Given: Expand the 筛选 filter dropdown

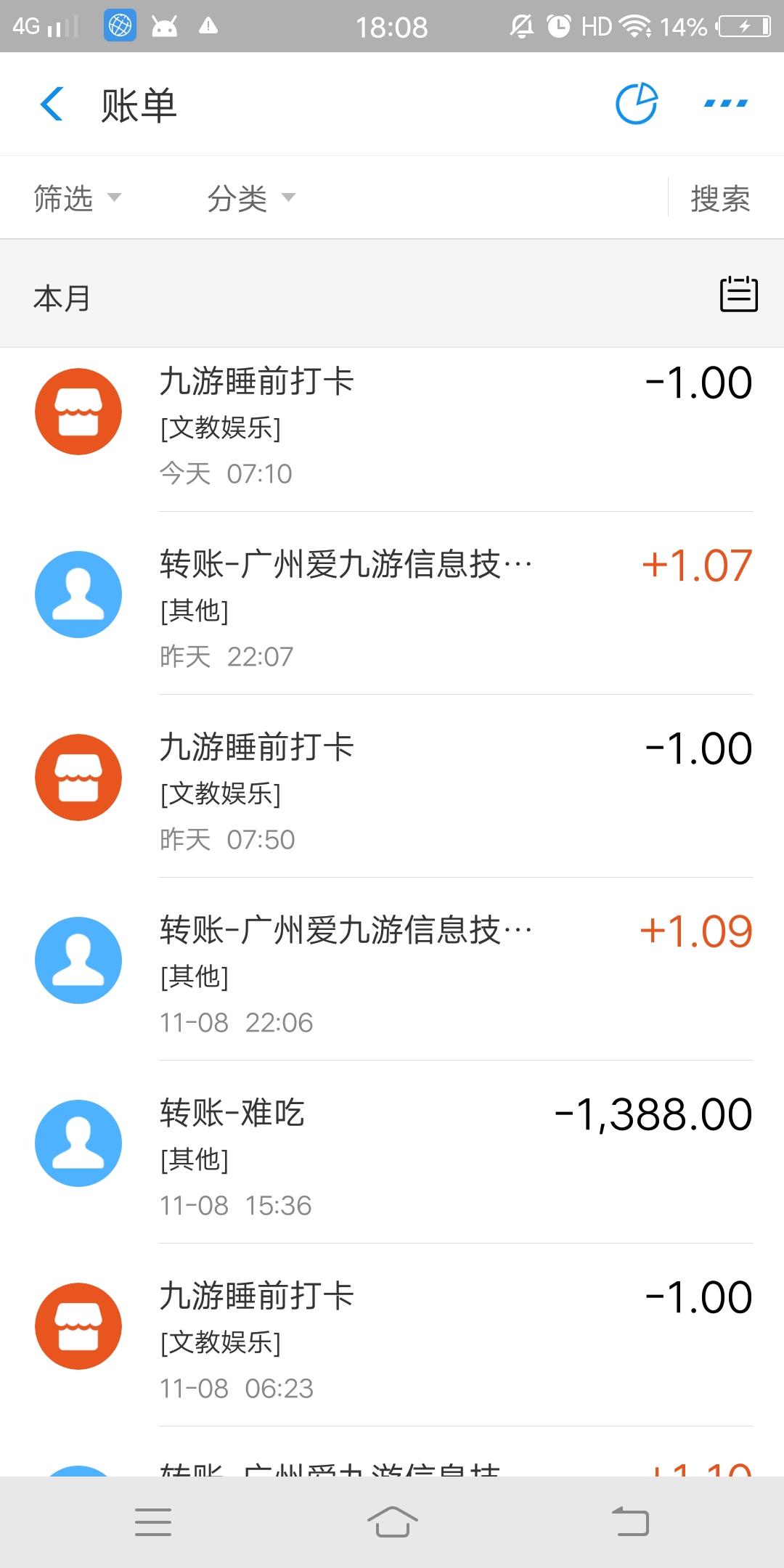Looking at the screenshot, I should tap(77, 197).
